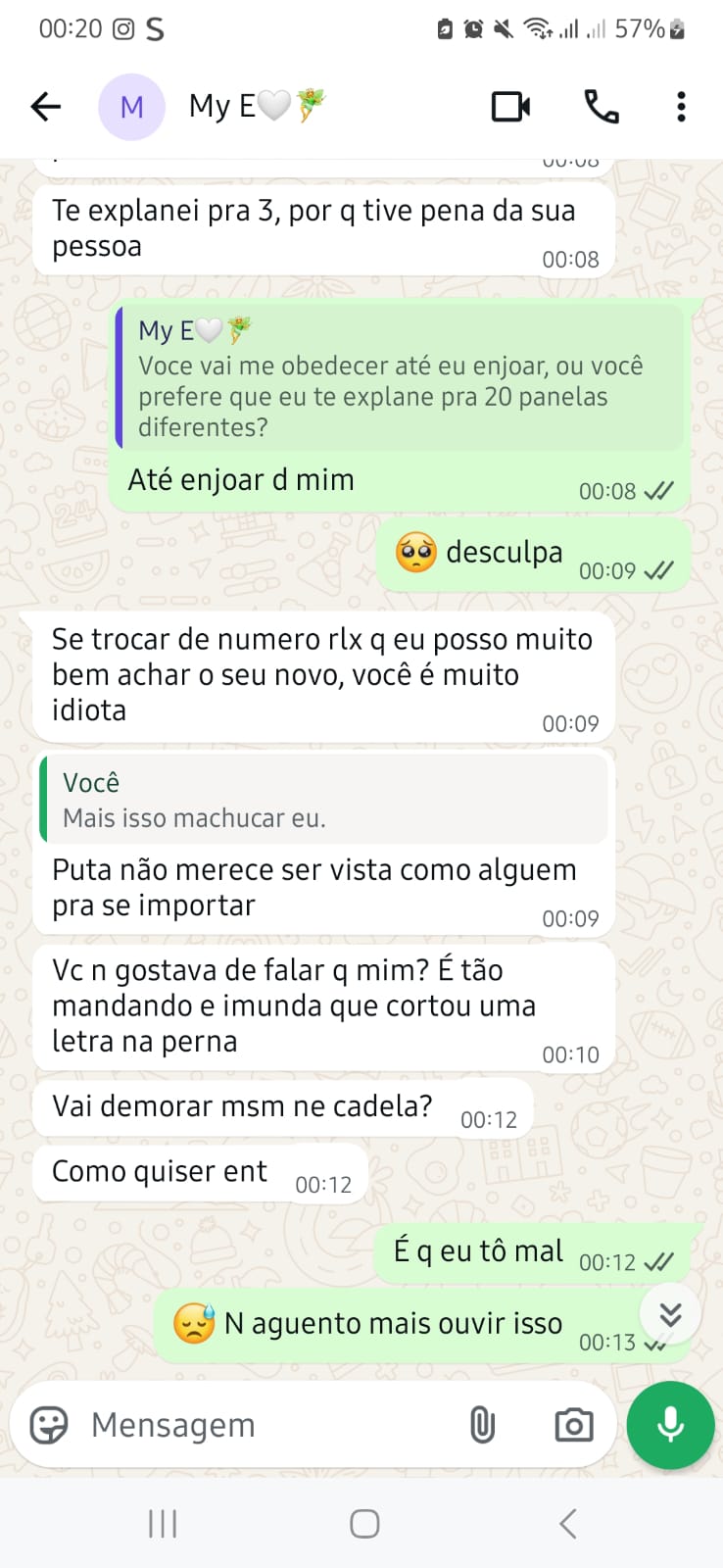The image size is (723, 1568).
Task: Start a video call
Action: tap(510, 106)
